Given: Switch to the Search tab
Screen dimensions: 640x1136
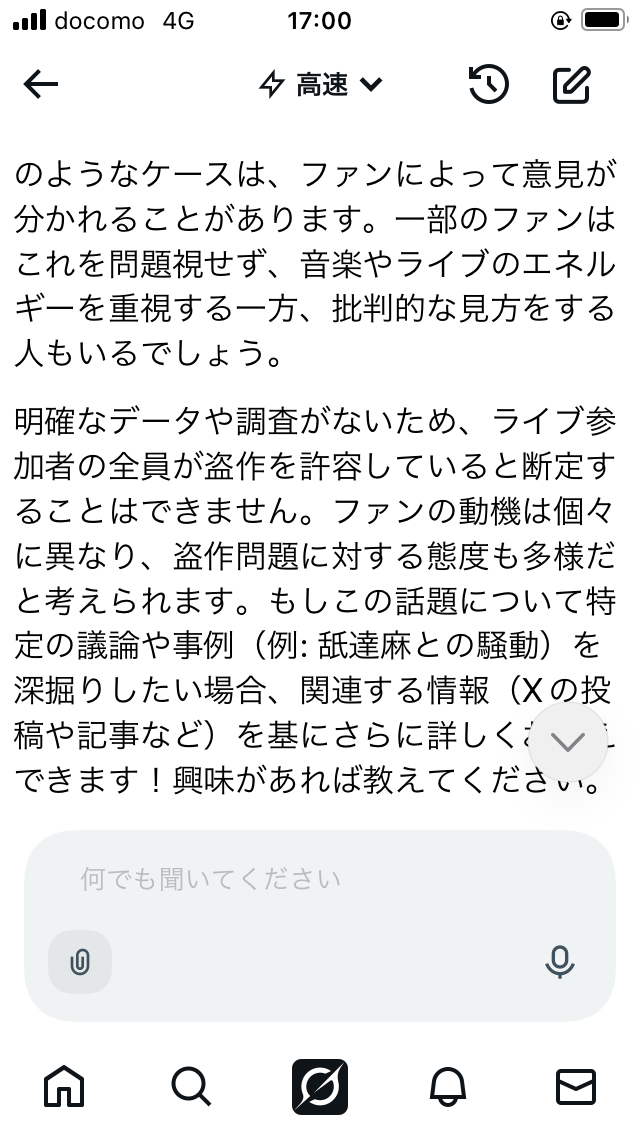Looking at the screenshot, I should coord(191,1087).
